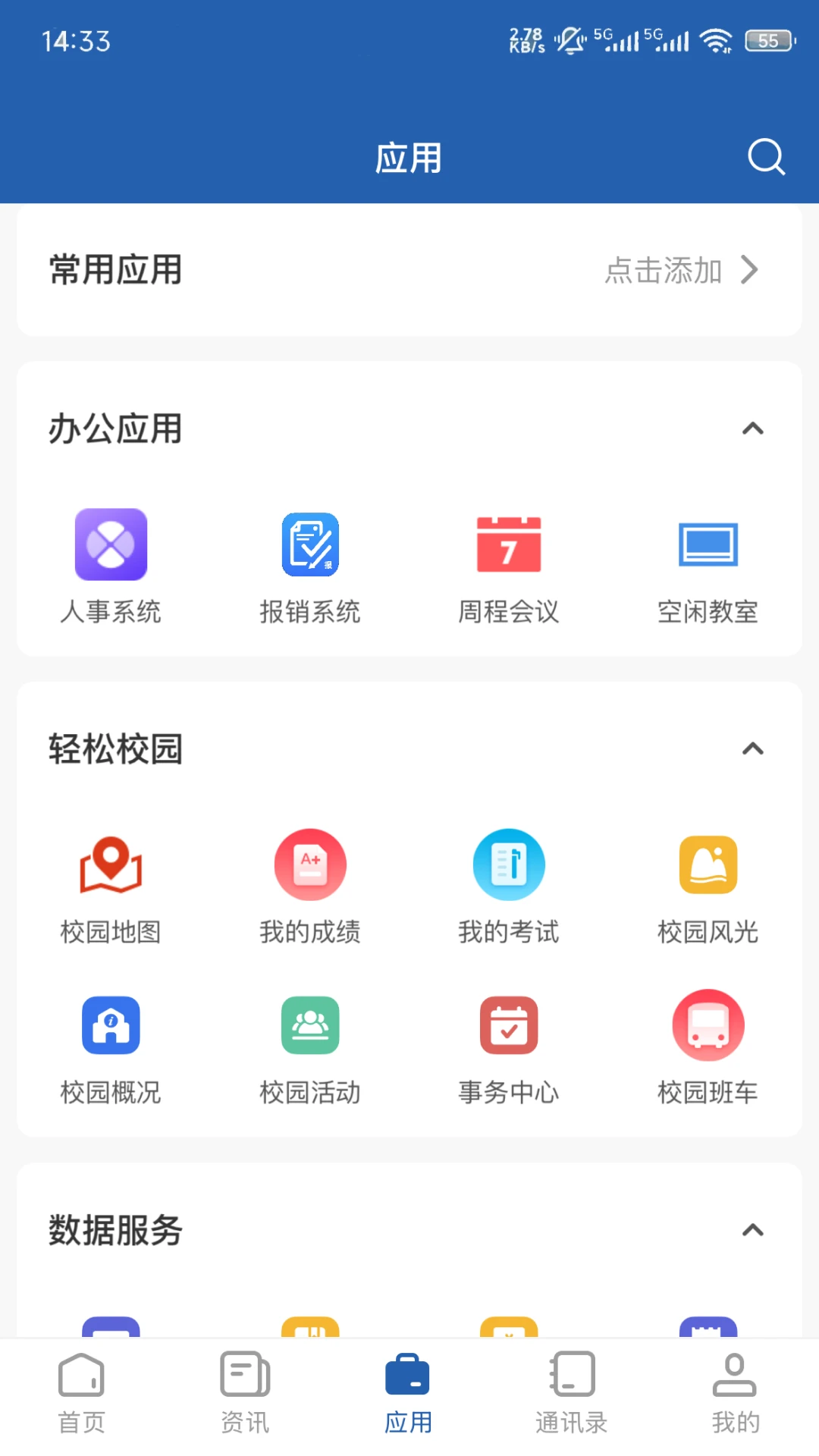
Task: Open the 校园地图 app
Action: tap(110, 887)
